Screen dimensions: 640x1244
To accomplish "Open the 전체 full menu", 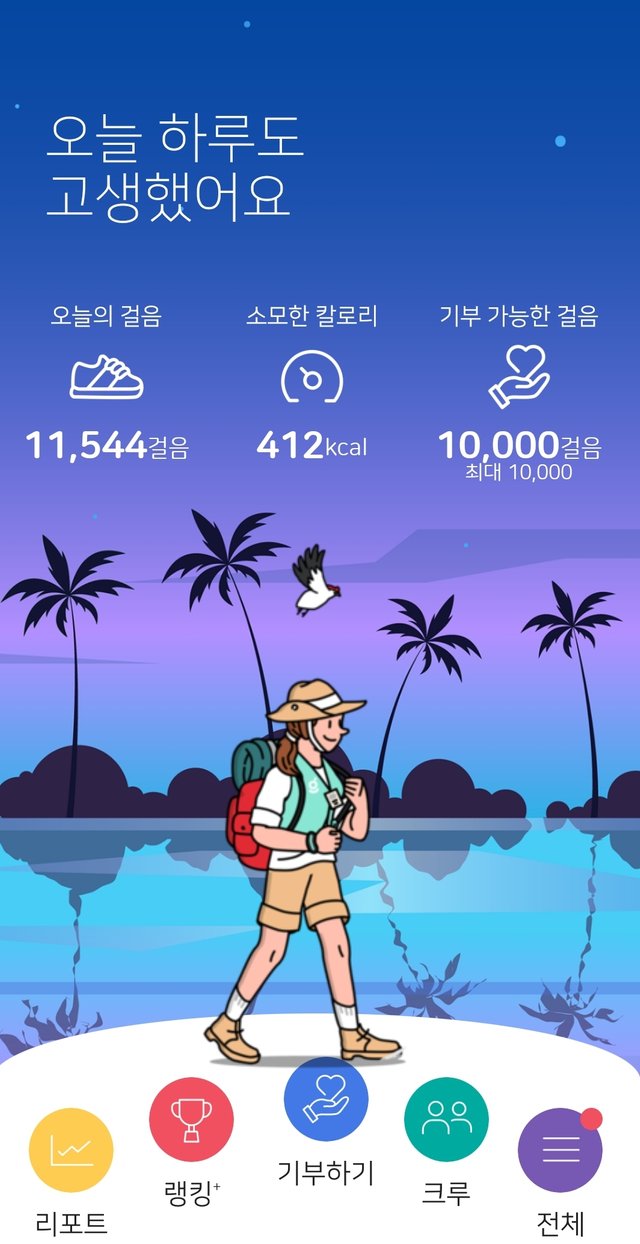I will (560, 1150).
